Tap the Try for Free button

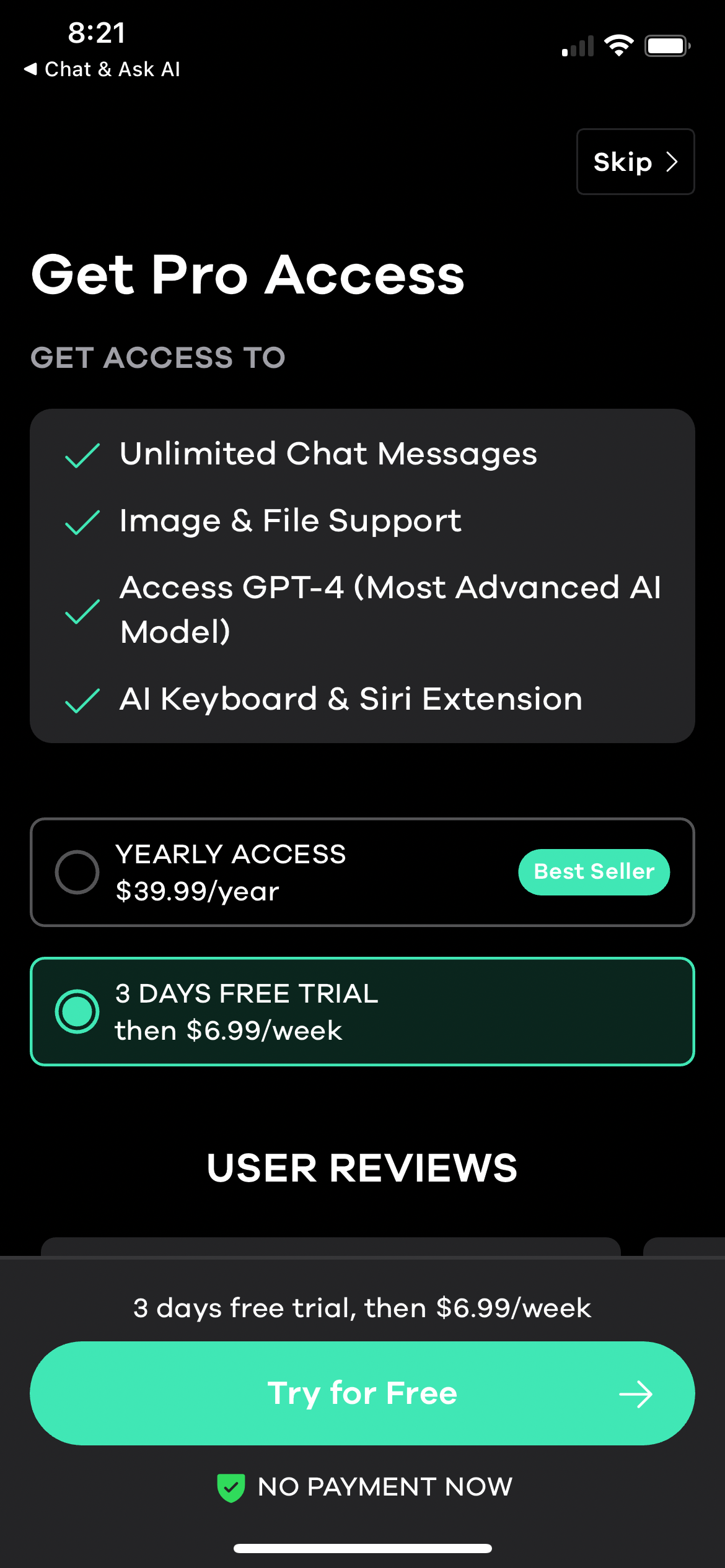362,1394
